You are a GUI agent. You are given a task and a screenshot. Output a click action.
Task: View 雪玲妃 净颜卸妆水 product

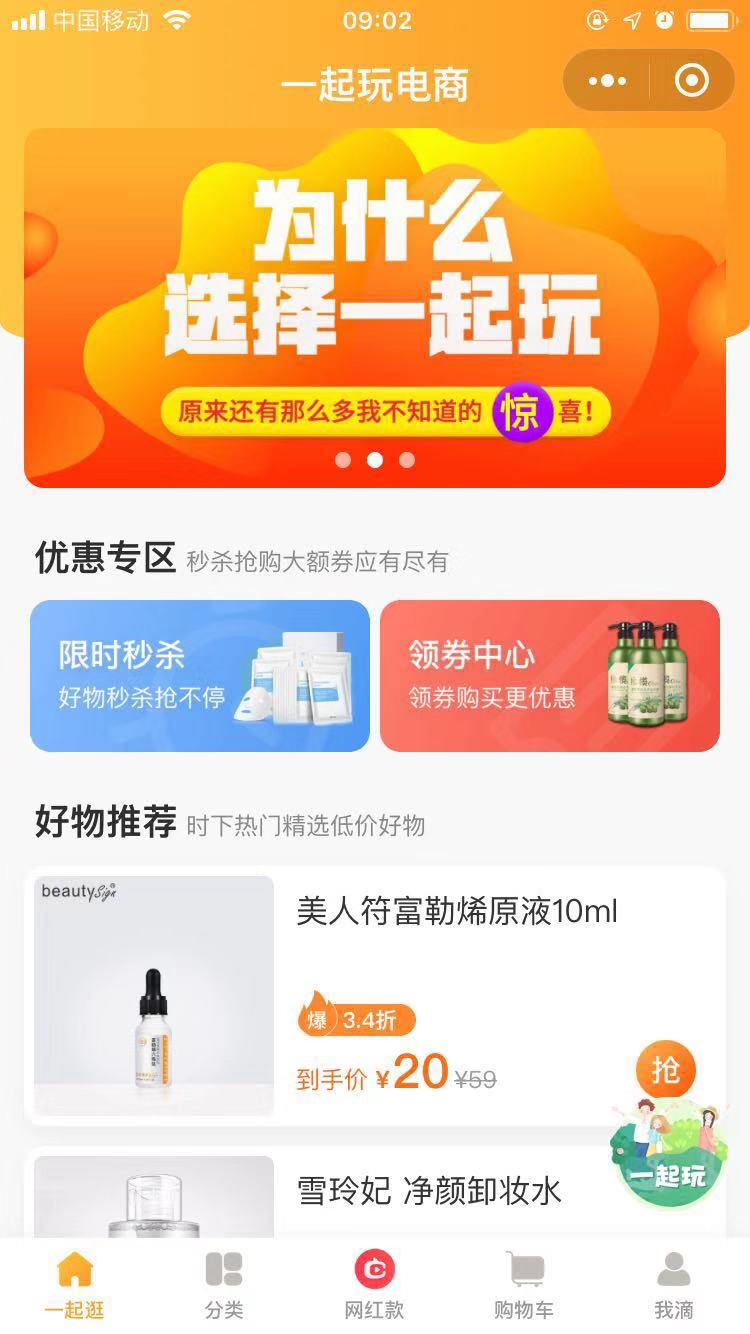pos(430,1191)
